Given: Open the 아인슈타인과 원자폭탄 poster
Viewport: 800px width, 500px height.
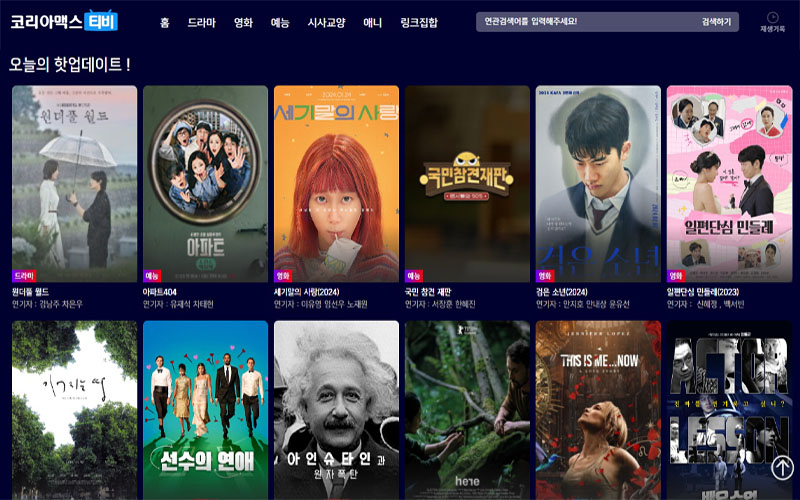Looking at the screenshot, I should pyautogui.click(x=336, y=410).
